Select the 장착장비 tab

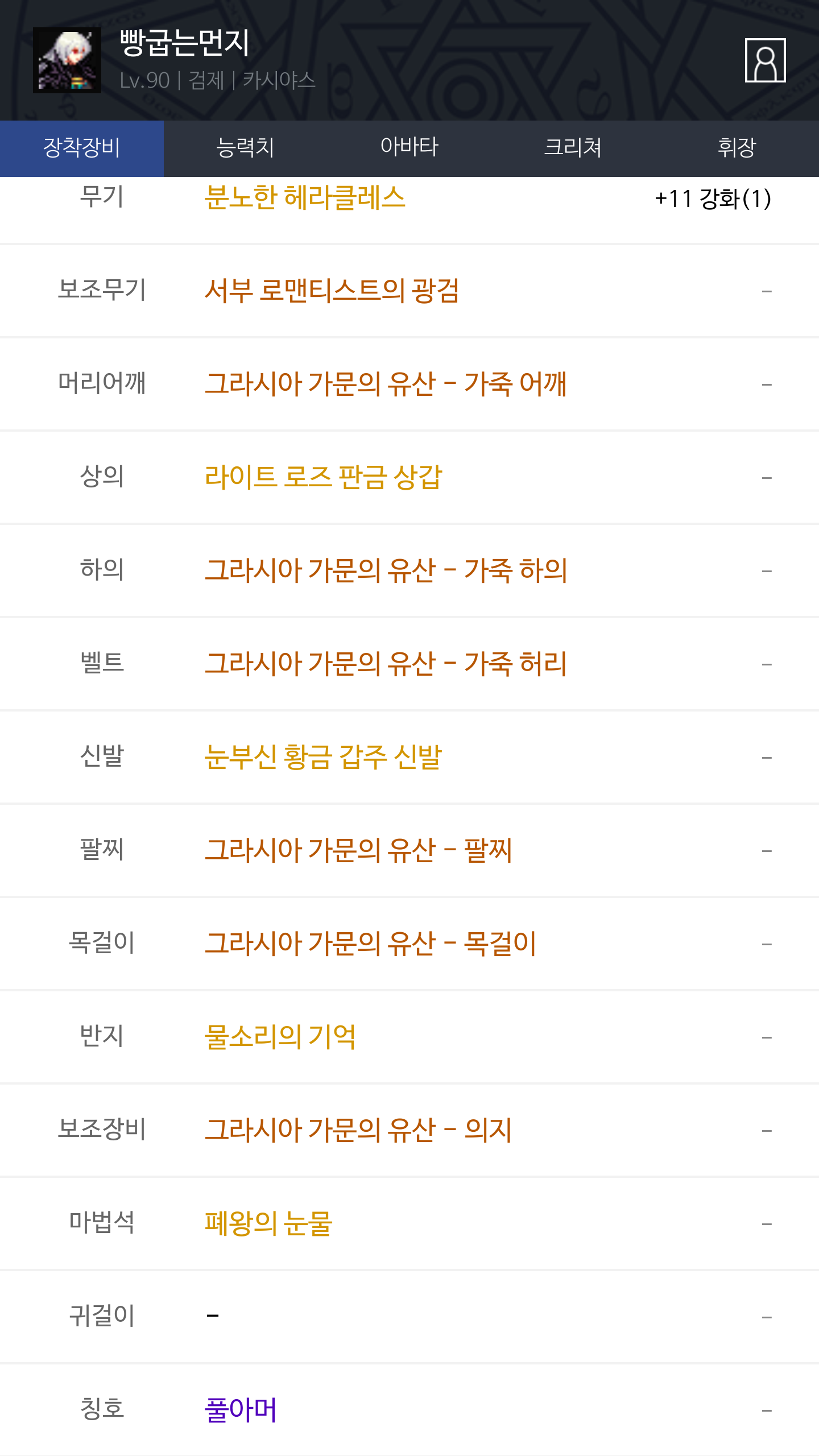[82, 148]
